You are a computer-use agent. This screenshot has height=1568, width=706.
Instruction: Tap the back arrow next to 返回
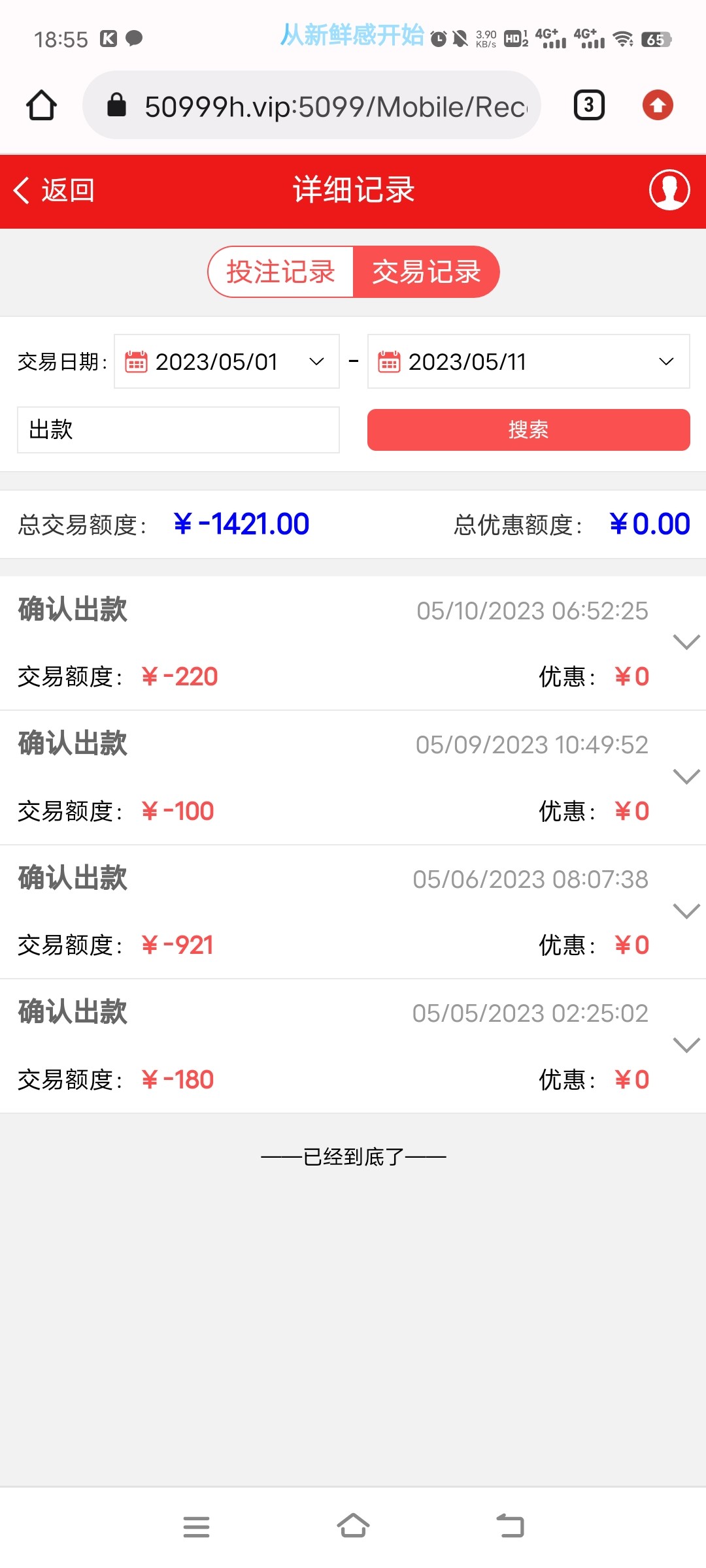[22, 191]
